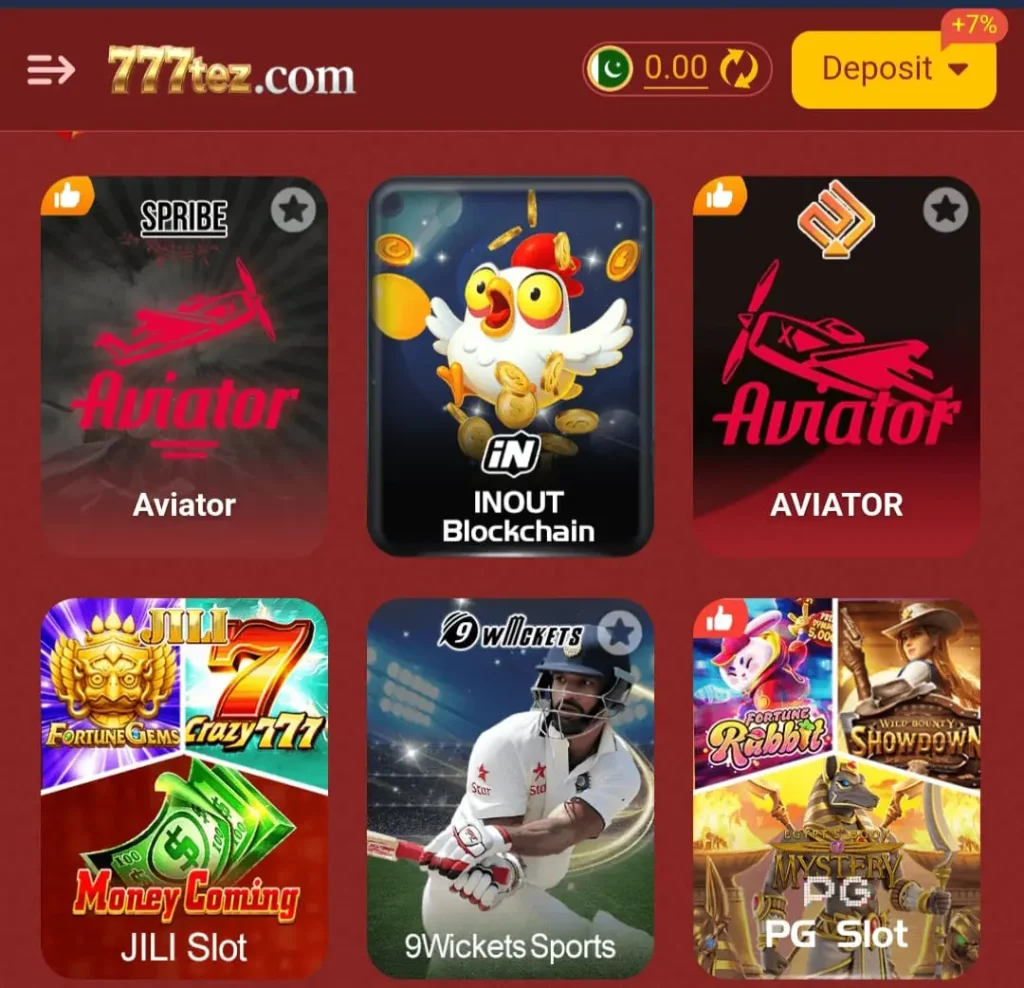Favorite the Spribe Aviator card
This screenshot has height=988, width=1024.
(x=293, y=209)
